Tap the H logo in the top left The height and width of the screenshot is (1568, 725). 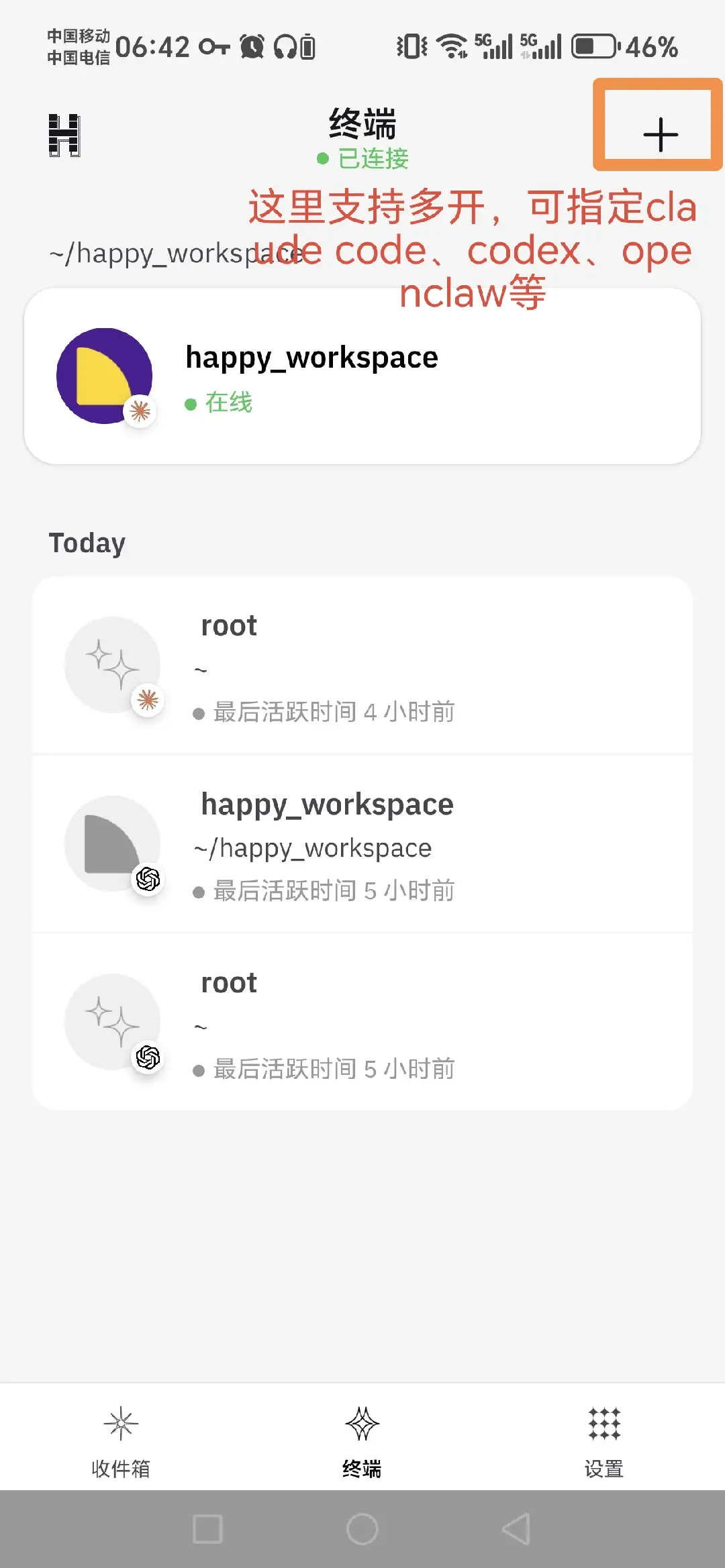click(x=65, y=134)
